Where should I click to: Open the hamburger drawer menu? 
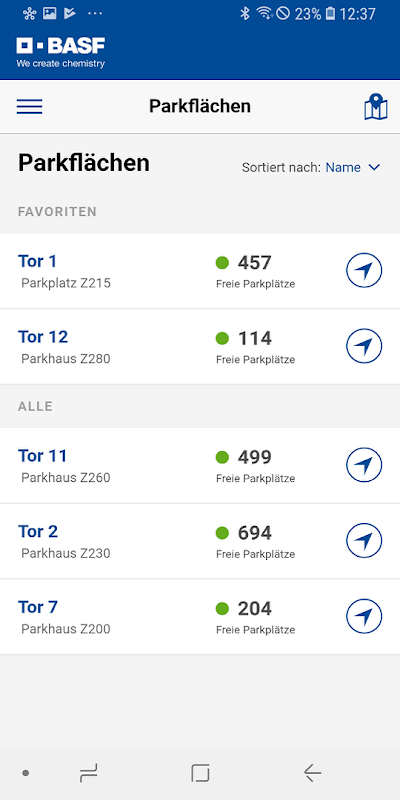click(30, 106)
